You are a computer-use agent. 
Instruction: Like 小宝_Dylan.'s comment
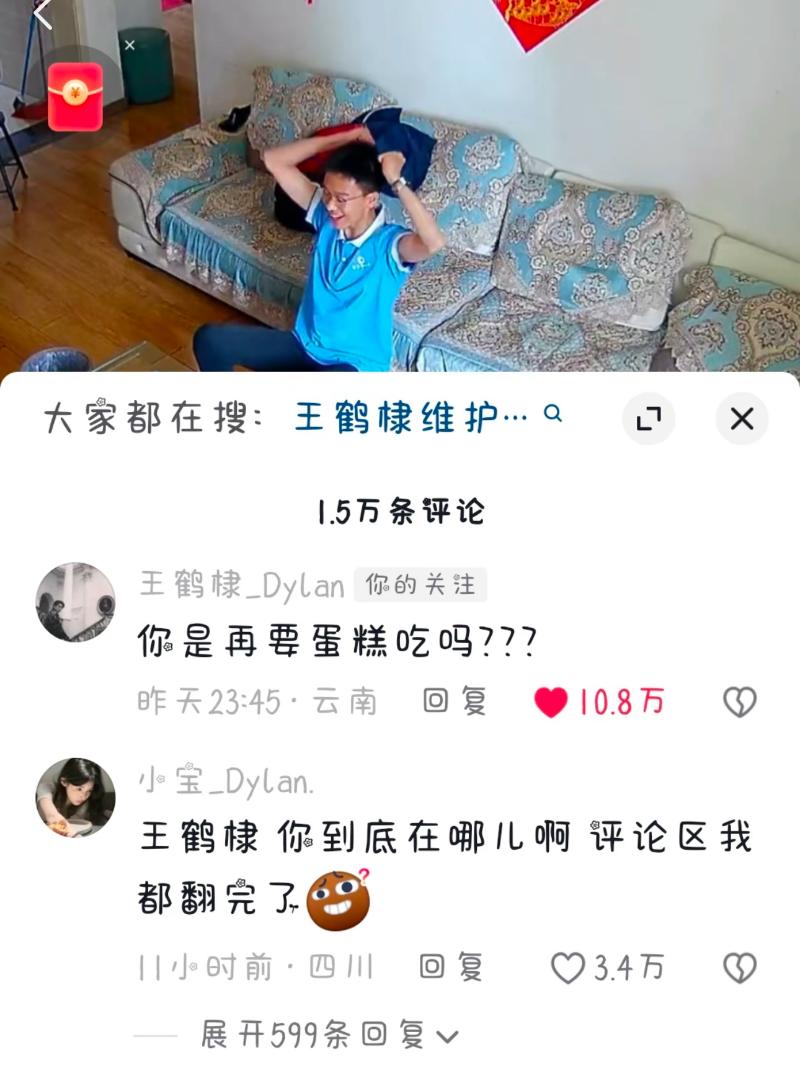pos(568,967)
